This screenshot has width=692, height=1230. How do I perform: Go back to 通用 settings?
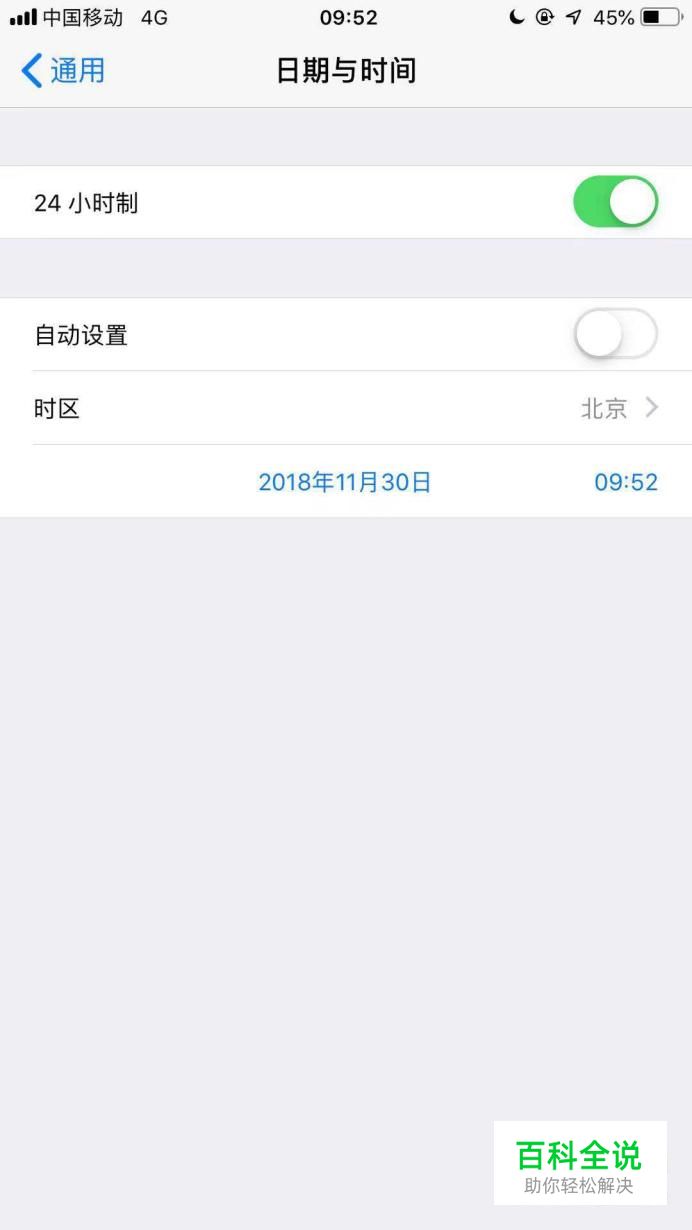[x=62, y=71]
